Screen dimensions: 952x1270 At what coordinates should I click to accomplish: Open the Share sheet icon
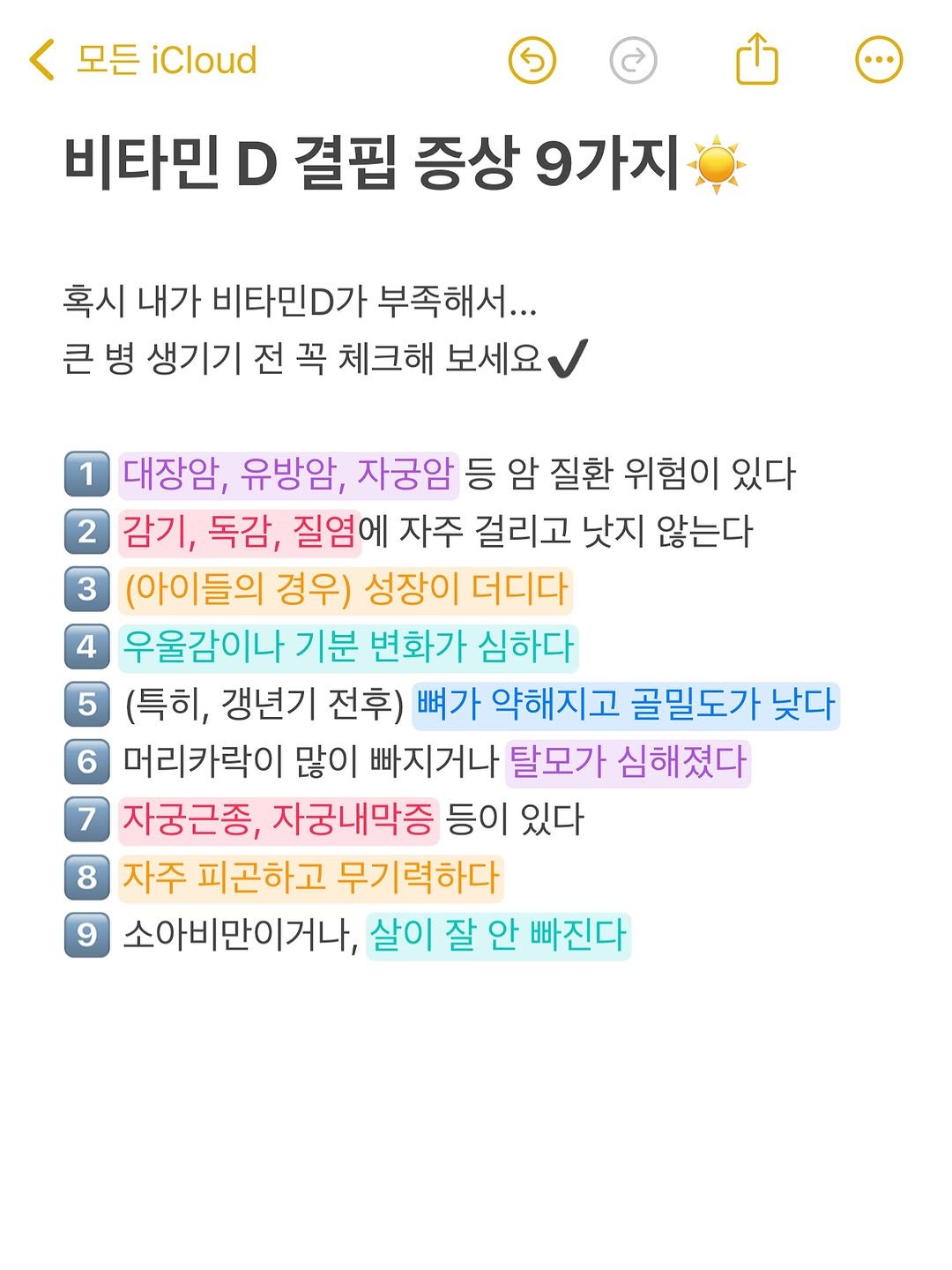coord(756,60)
